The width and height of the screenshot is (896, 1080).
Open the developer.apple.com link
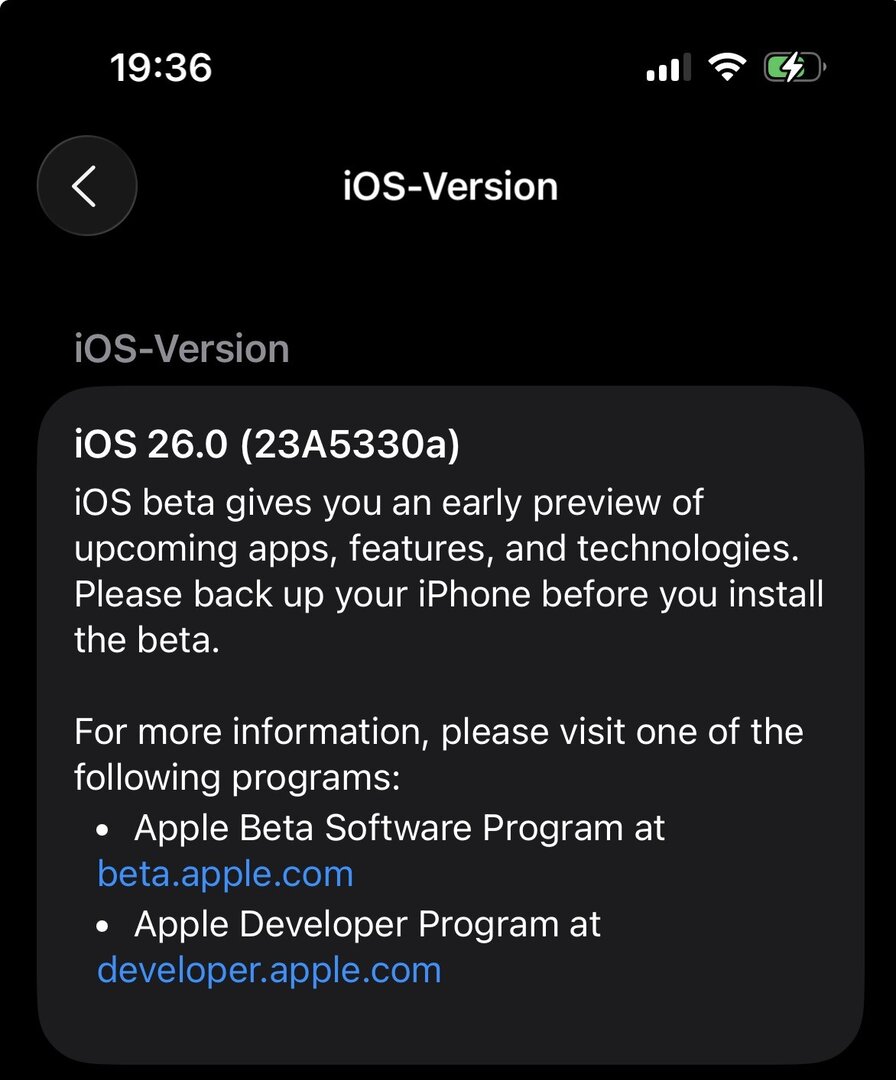tap(269, 971)
